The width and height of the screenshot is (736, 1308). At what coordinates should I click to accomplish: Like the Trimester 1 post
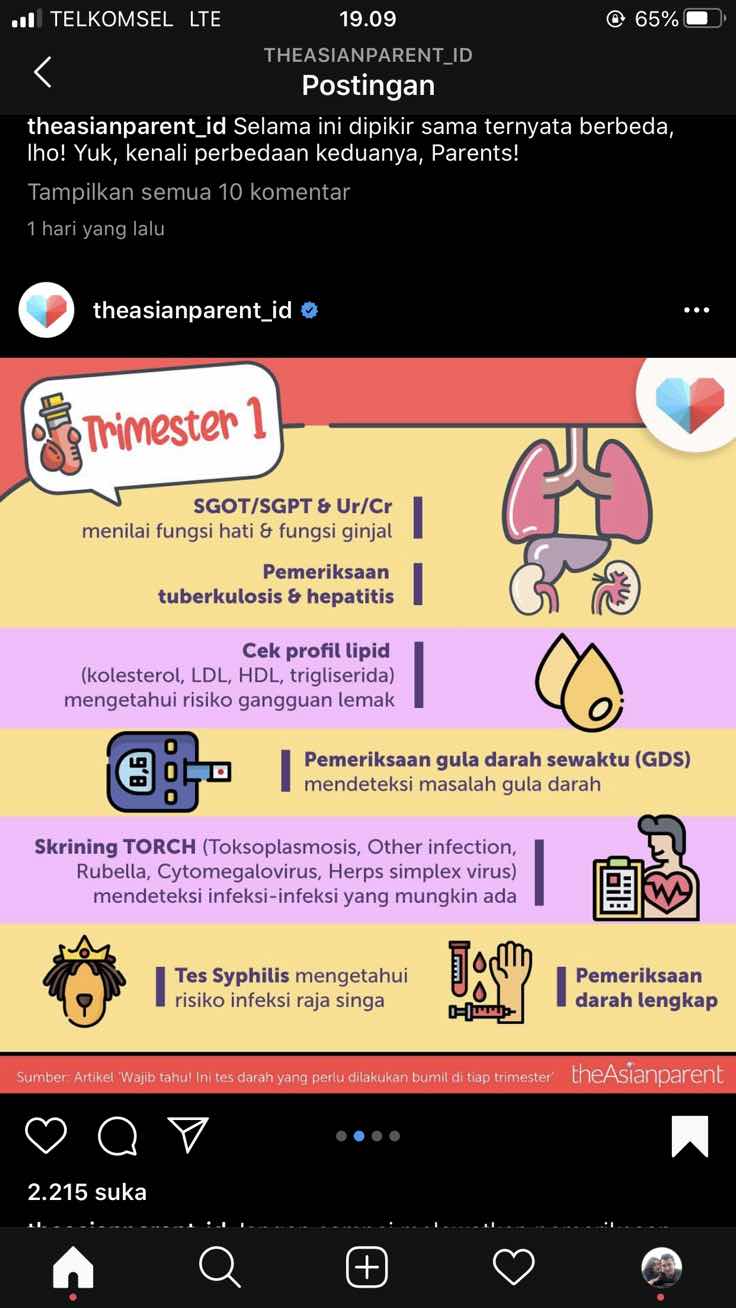click(46, 1136)
